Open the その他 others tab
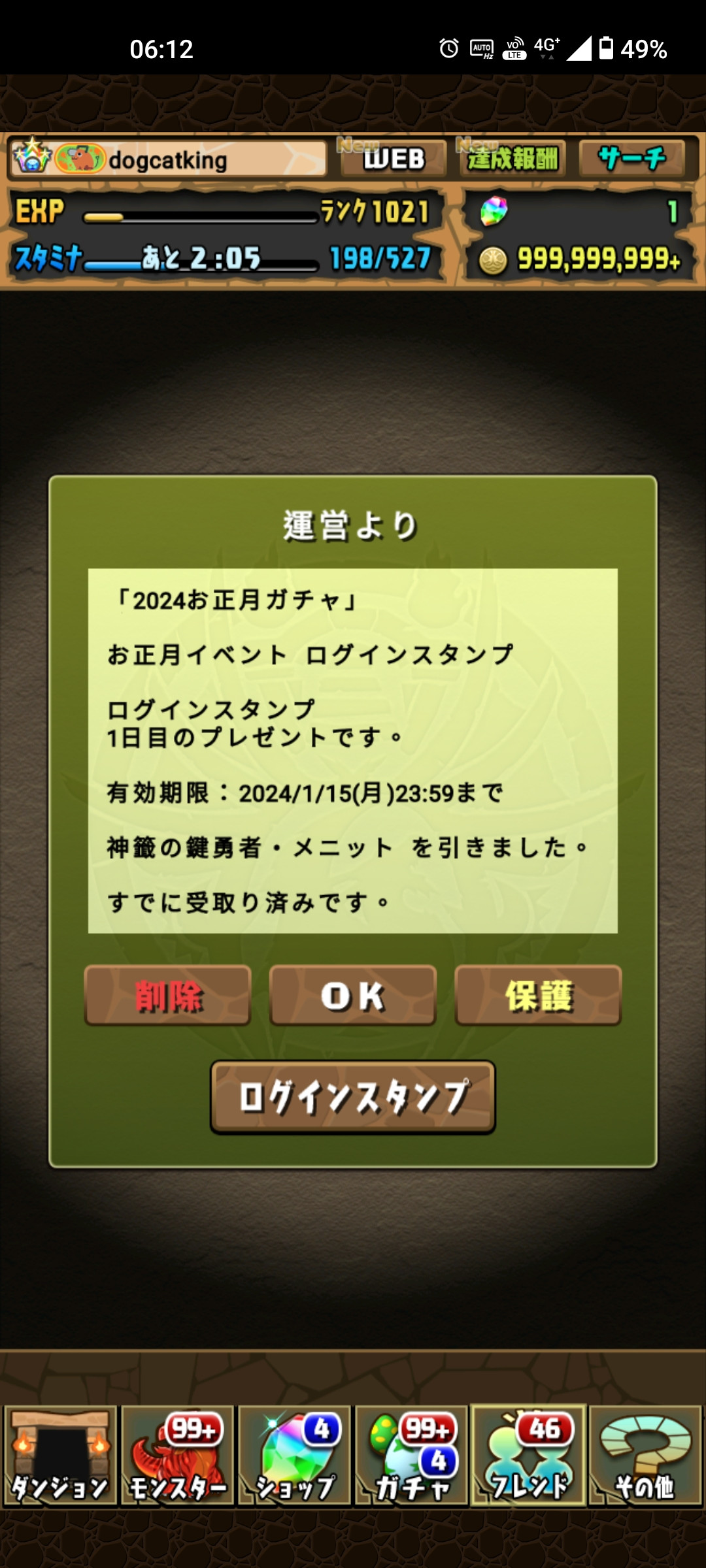 645,1456
